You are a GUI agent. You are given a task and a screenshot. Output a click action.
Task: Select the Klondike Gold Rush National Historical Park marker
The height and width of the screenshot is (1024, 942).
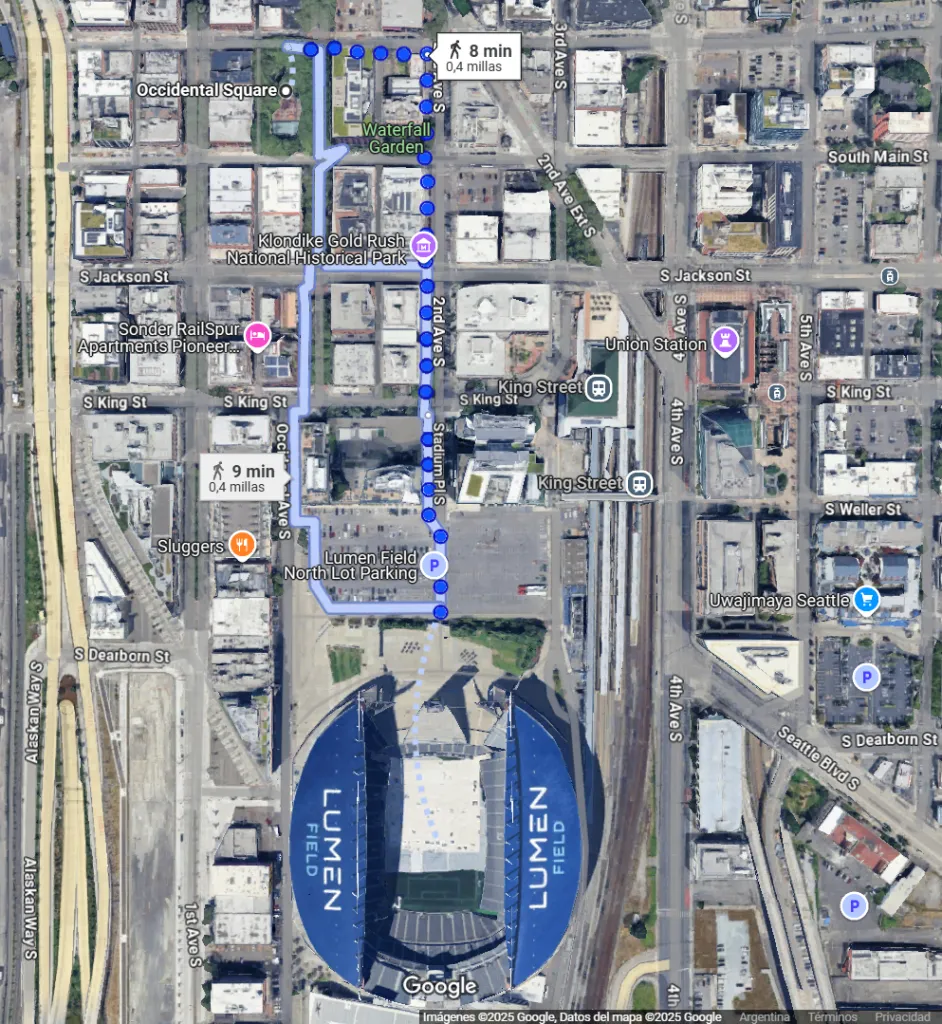coord(422,243)
